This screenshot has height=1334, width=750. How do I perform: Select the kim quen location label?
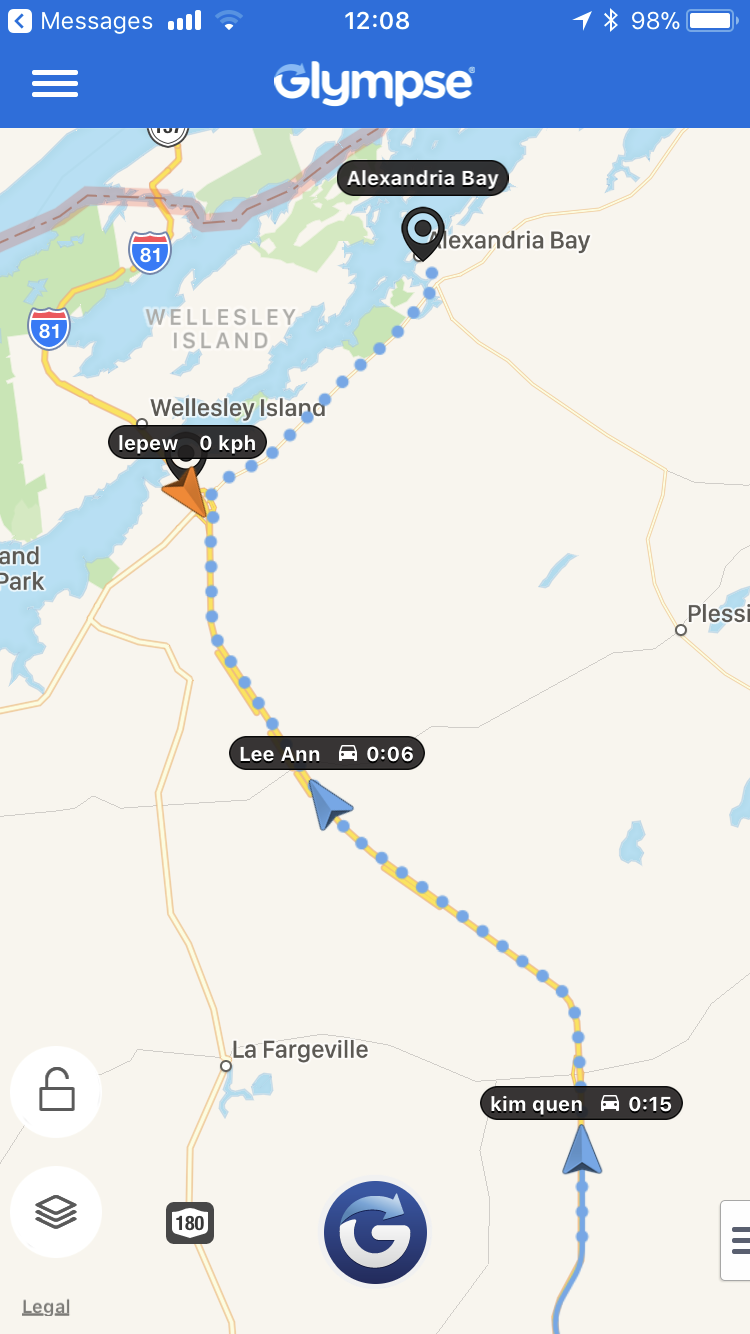(581, 1104)
